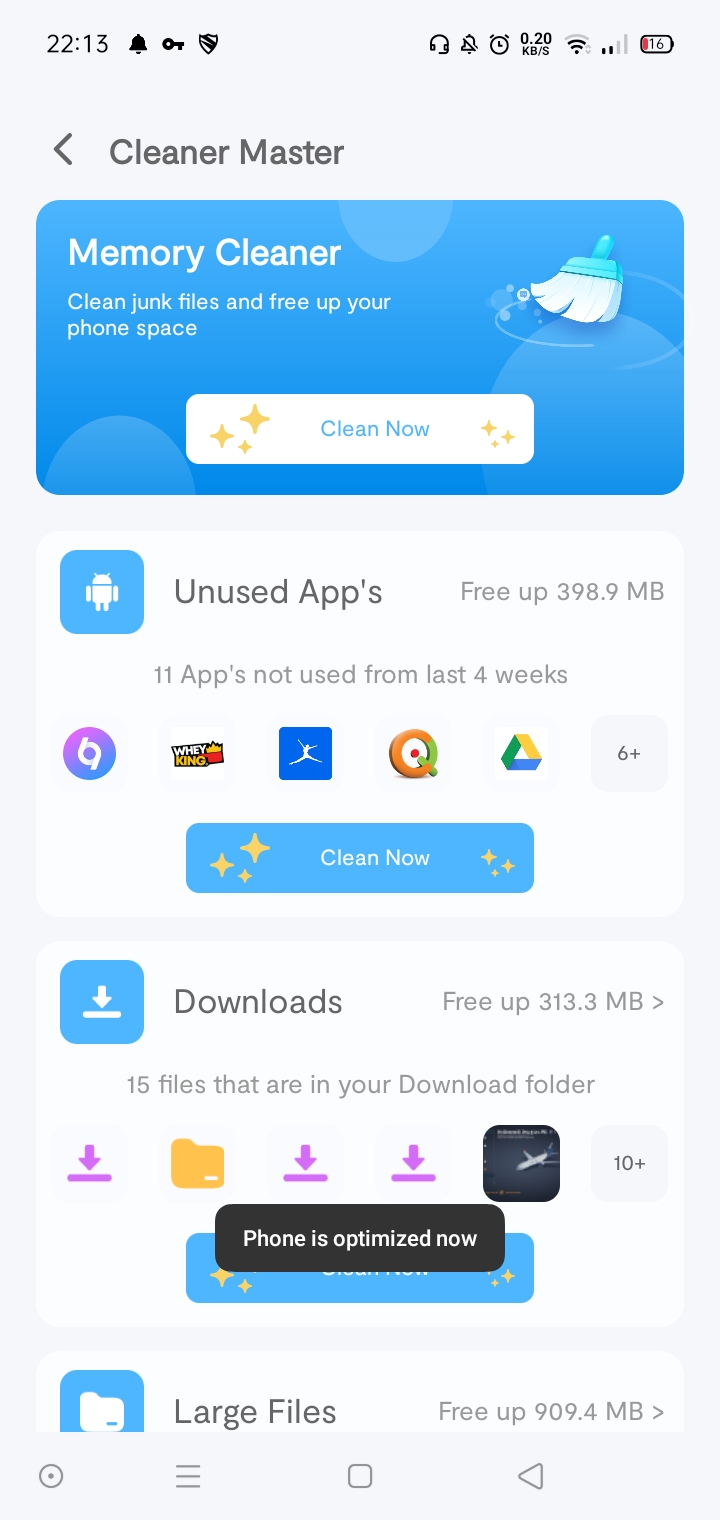Open the yellow folder in Downloads

click(197, 1163)
